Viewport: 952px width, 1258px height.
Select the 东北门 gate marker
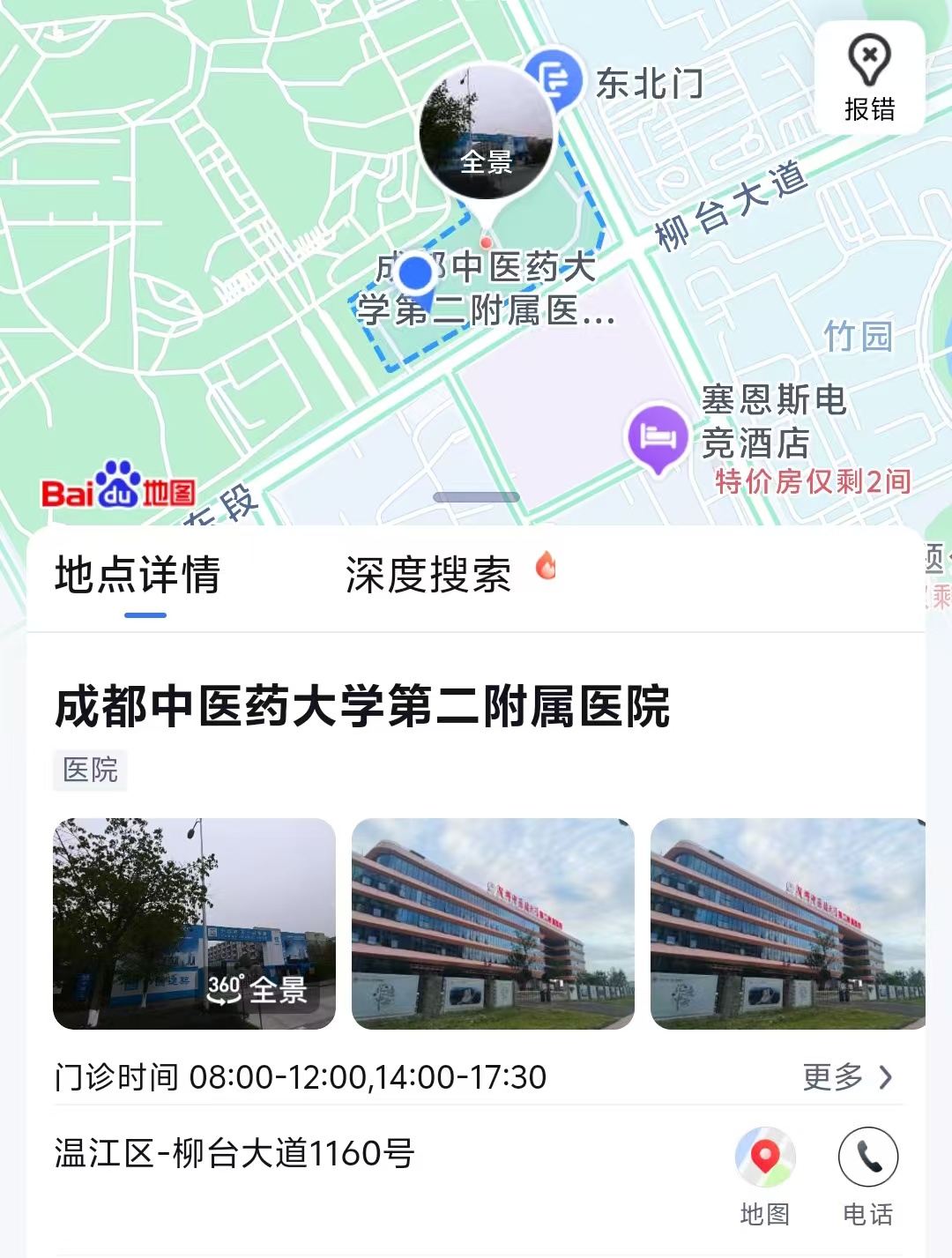click(554, 79)
